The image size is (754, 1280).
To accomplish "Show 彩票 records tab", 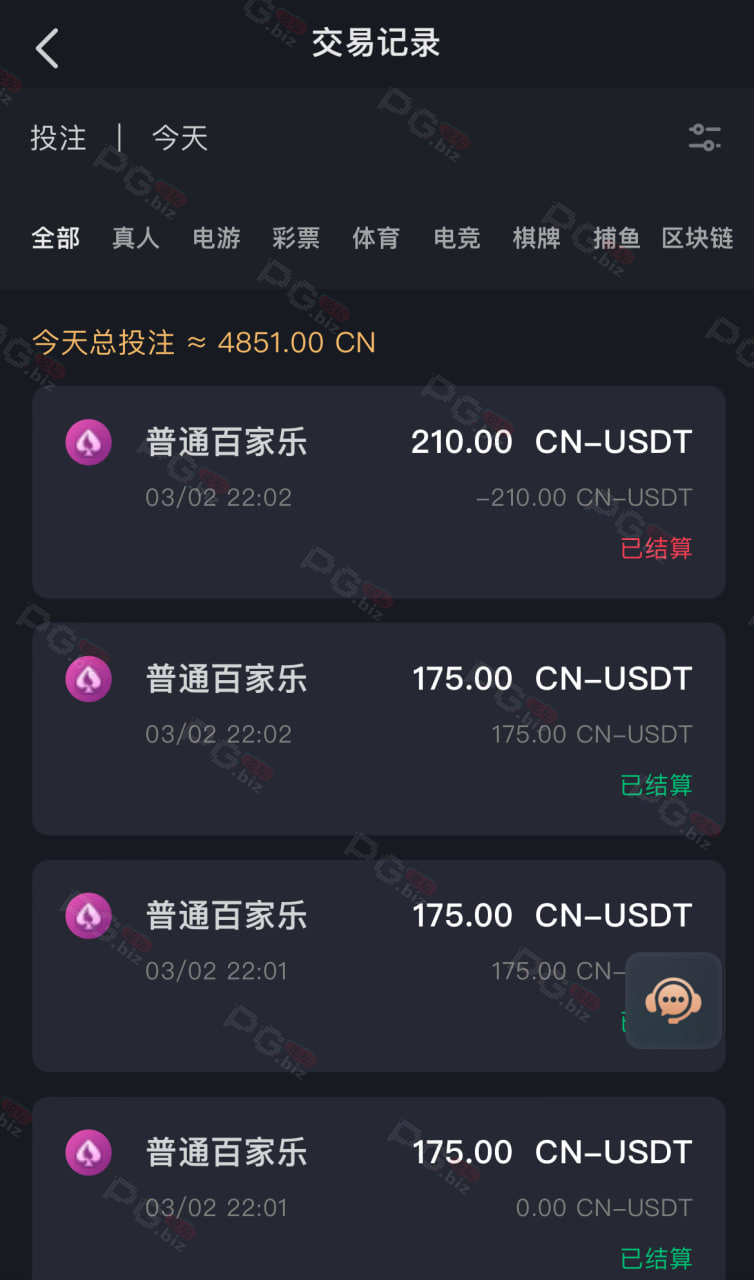I will [x=296, y=238].
